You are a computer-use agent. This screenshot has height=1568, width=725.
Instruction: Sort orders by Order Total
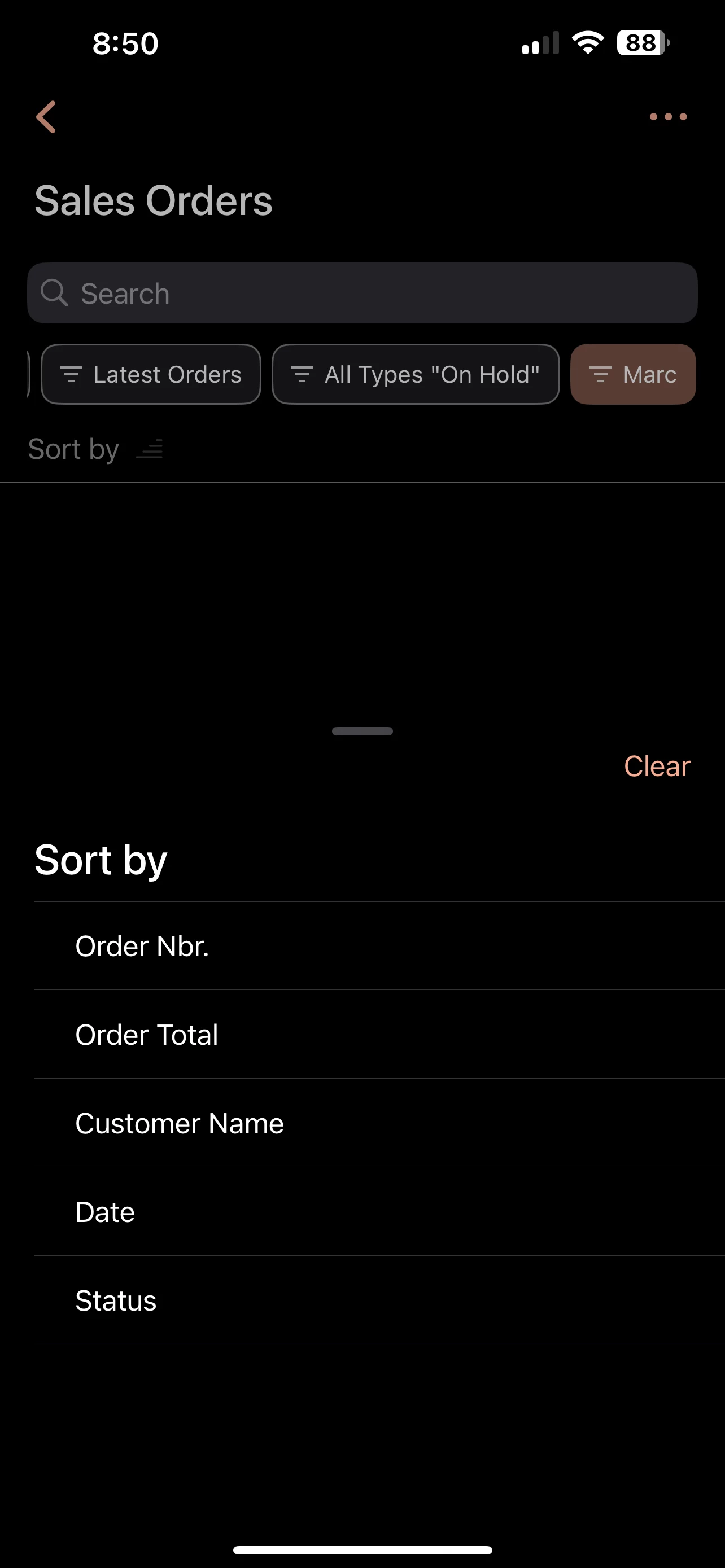147,1034
